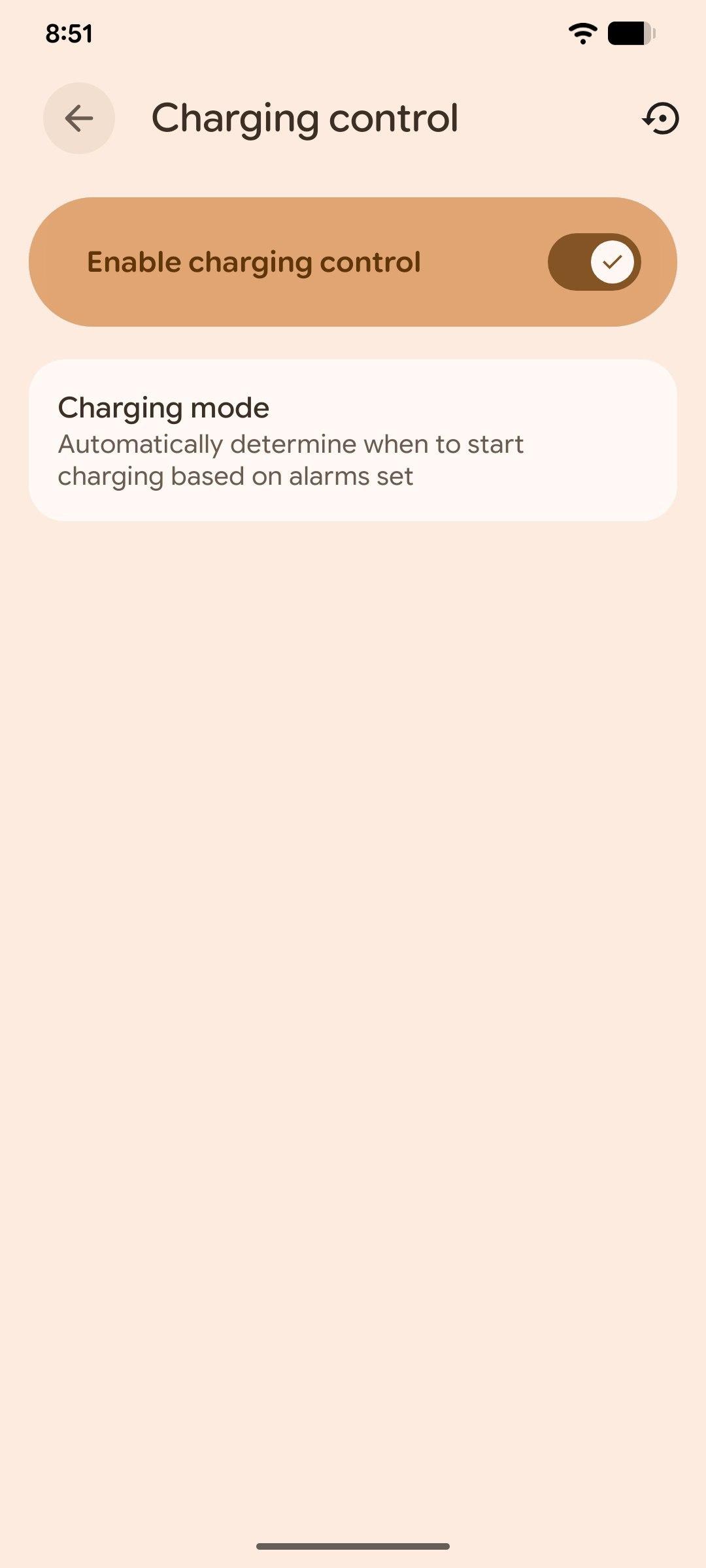Tap the reset icon in the top bar
This screenshot has width=706, height=1568.
pos(660,119)
